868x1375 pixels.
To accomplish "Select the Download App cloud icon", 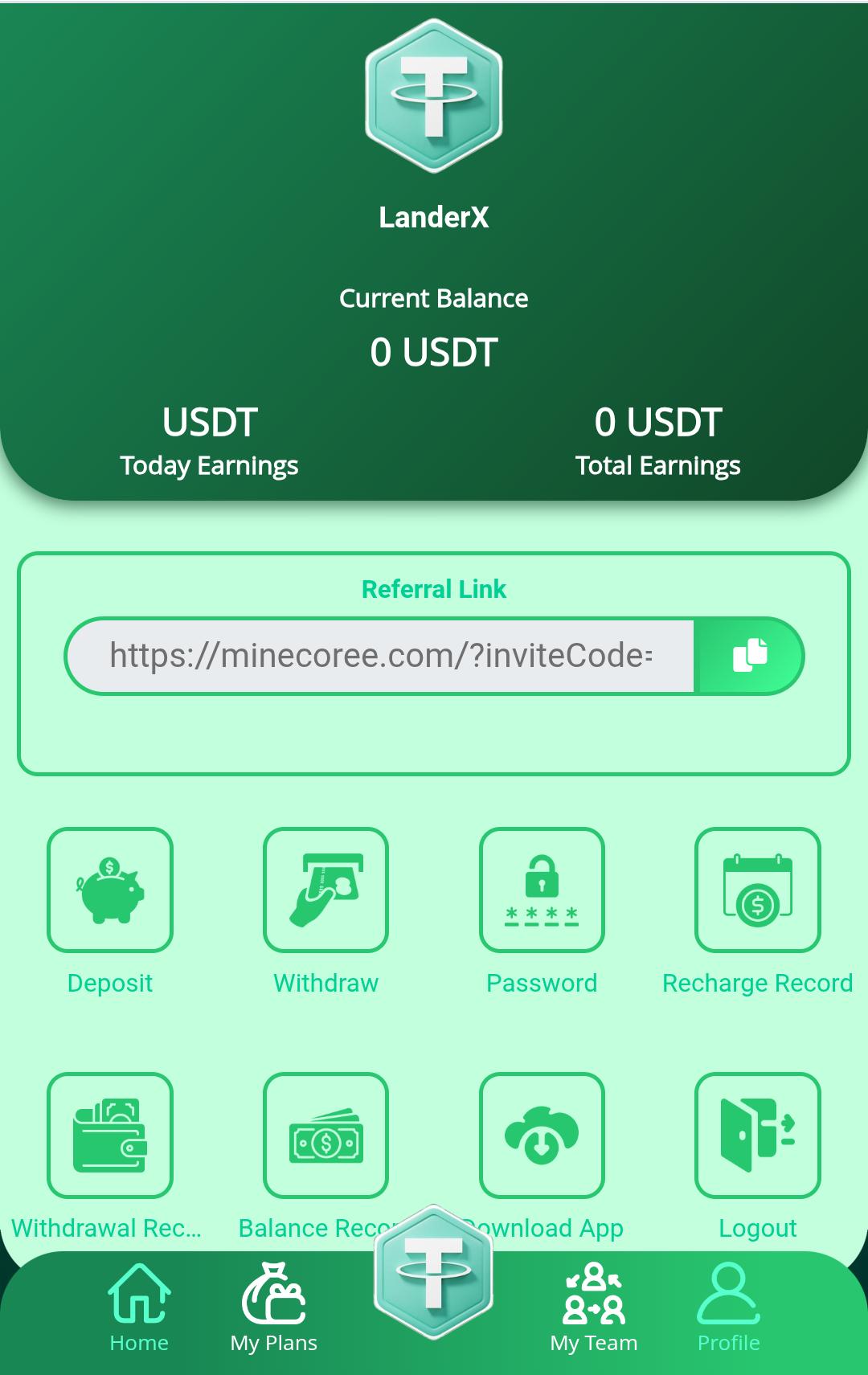I will pyautogui.click(x=542, y=1136).
